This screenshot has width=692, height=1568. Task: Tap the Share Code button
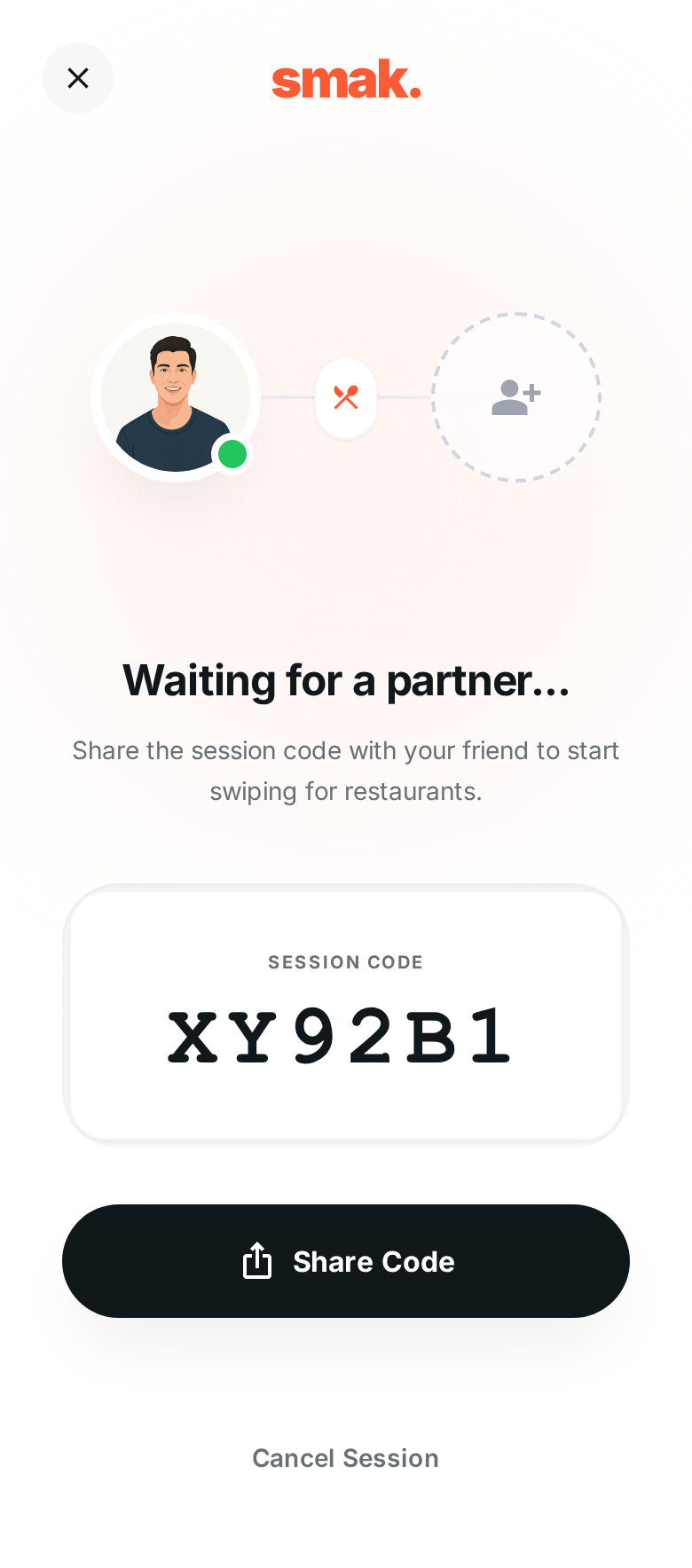pyautogui.click(x=346, y=1260)
